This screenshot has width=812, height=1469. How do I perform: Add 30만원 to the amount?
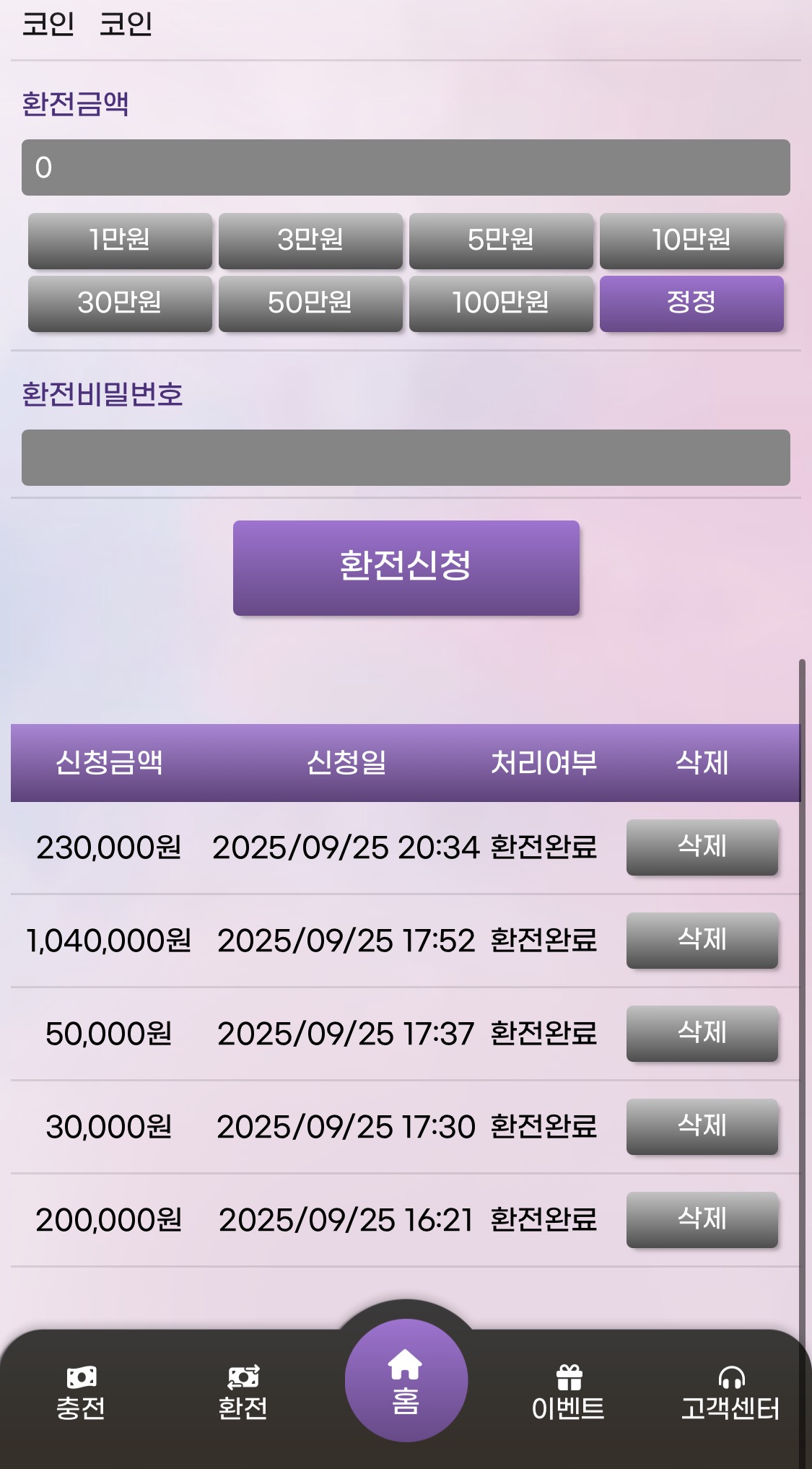120,303
